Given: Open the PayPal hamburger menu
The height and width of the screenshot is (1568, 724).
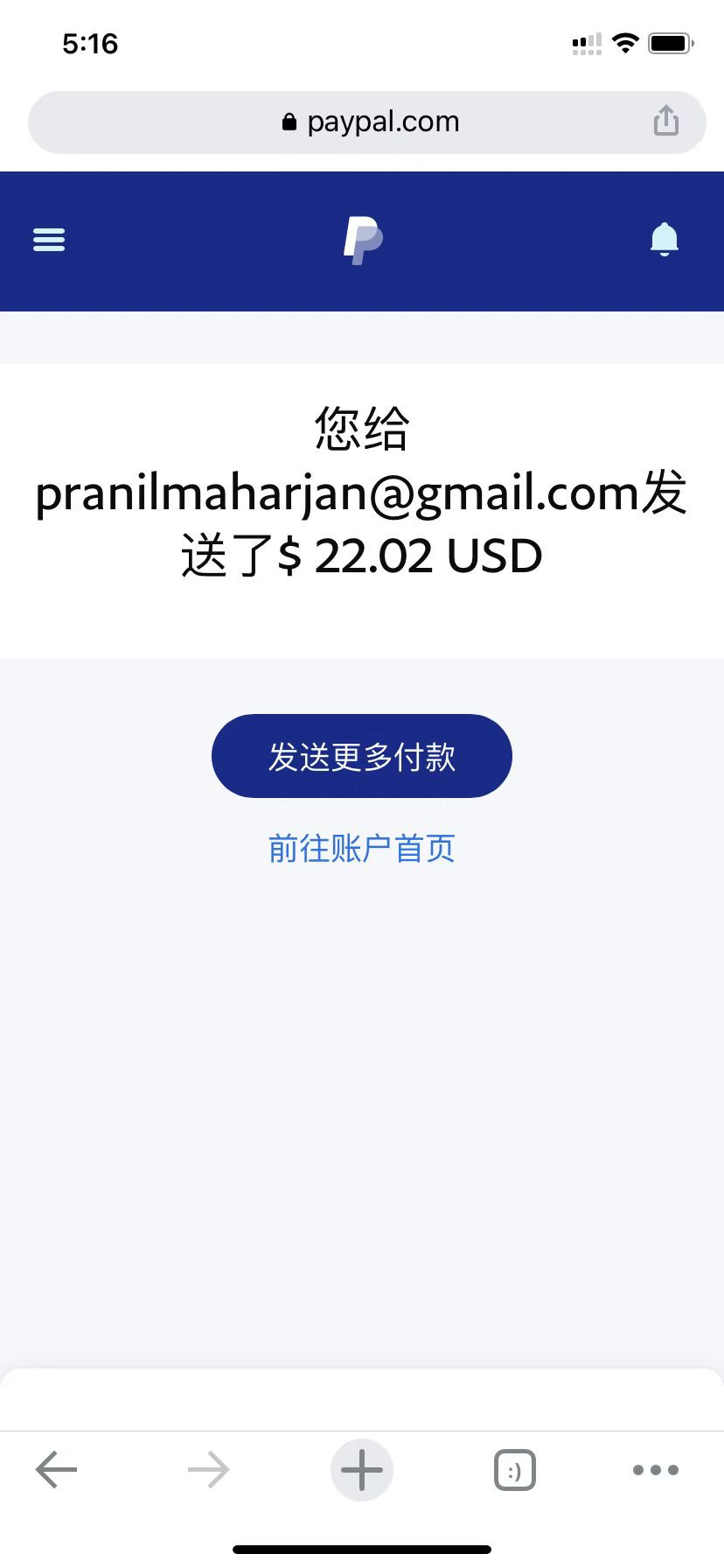Looking at the screenshot, I should tap(49, 240).
